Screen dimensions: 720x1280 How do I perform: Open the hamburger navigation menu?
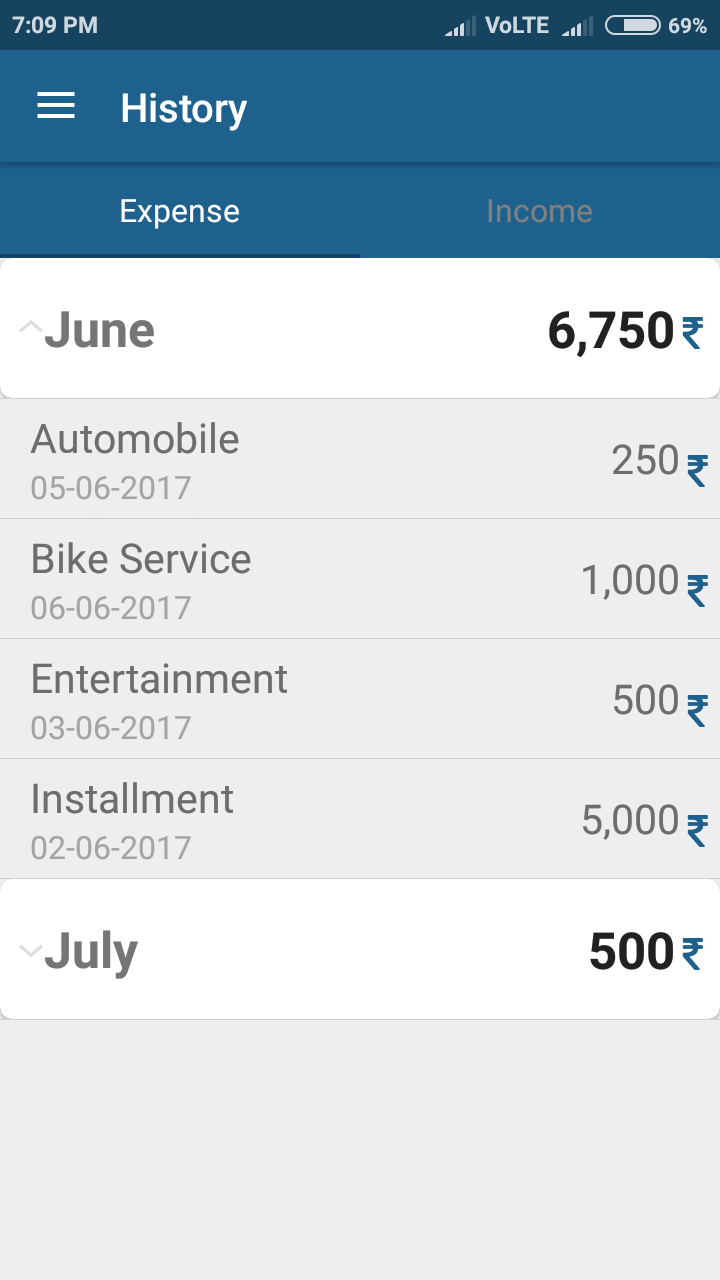56,107
